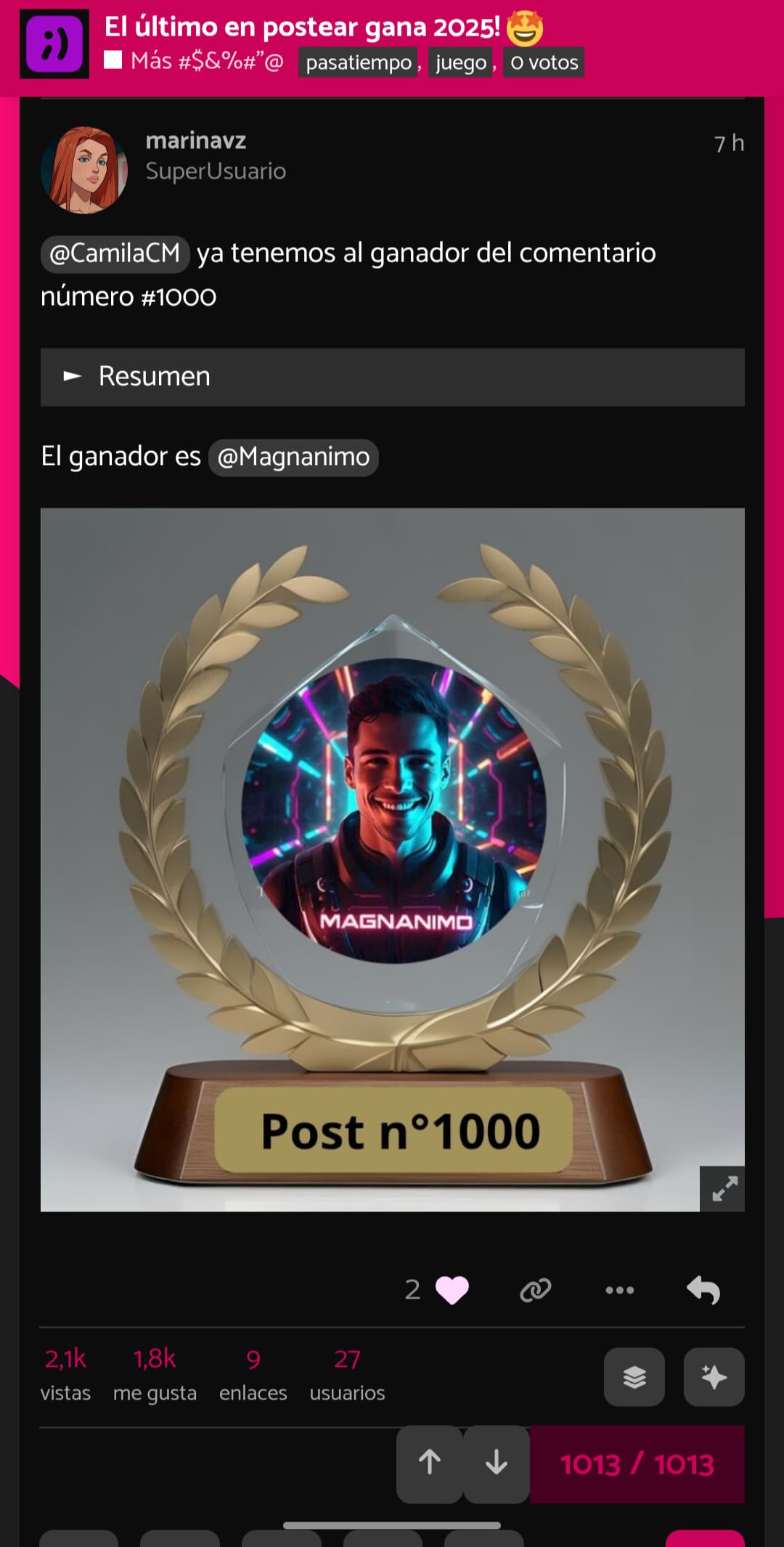The height and width of the screenshot is (1547, 784).
Task: Open the juego tag
Action: click(461, 62)
